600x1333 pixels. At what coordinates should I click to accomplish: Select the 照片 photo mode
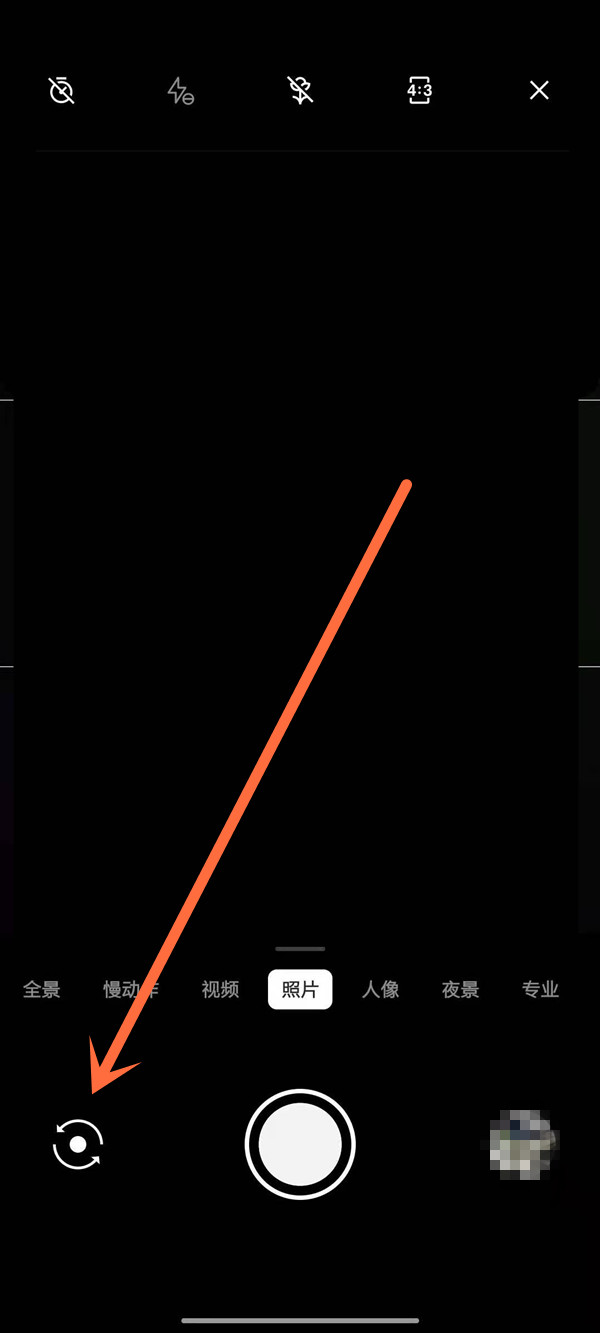pyautogui.click(x=300, y=990)
